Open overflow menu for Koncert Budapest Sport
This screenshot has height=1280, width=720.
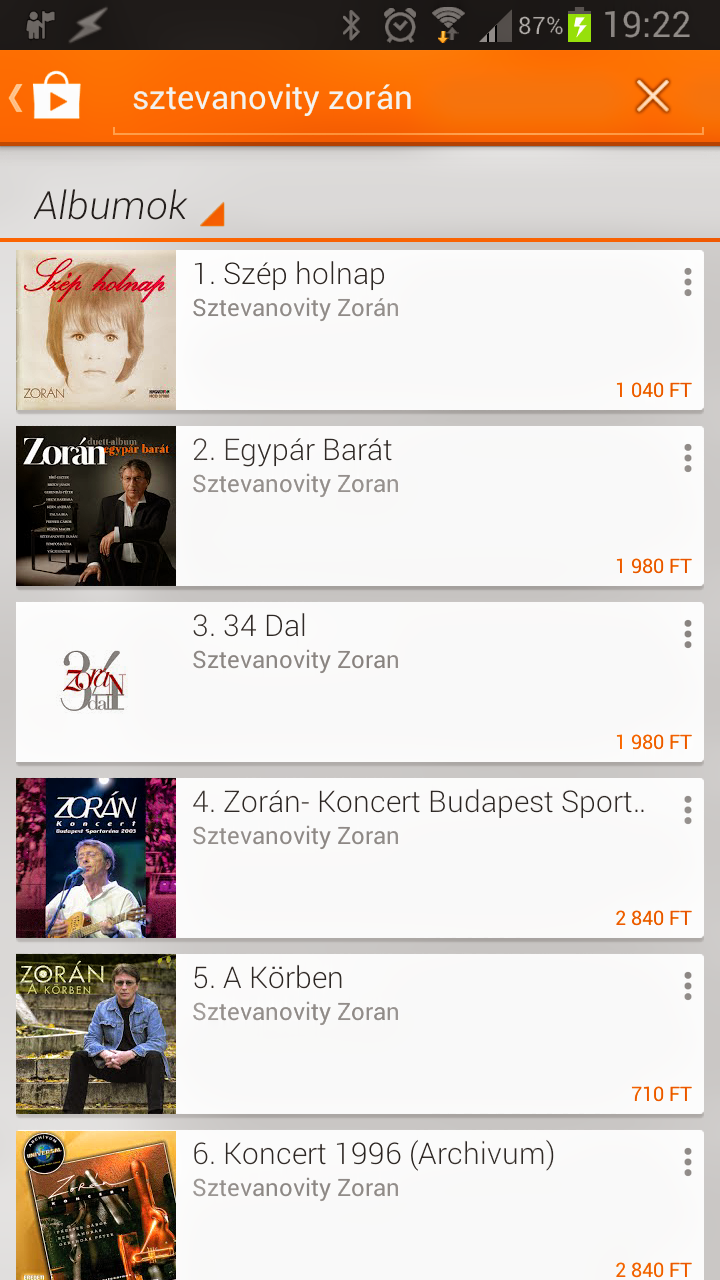[x=687, y=810]
